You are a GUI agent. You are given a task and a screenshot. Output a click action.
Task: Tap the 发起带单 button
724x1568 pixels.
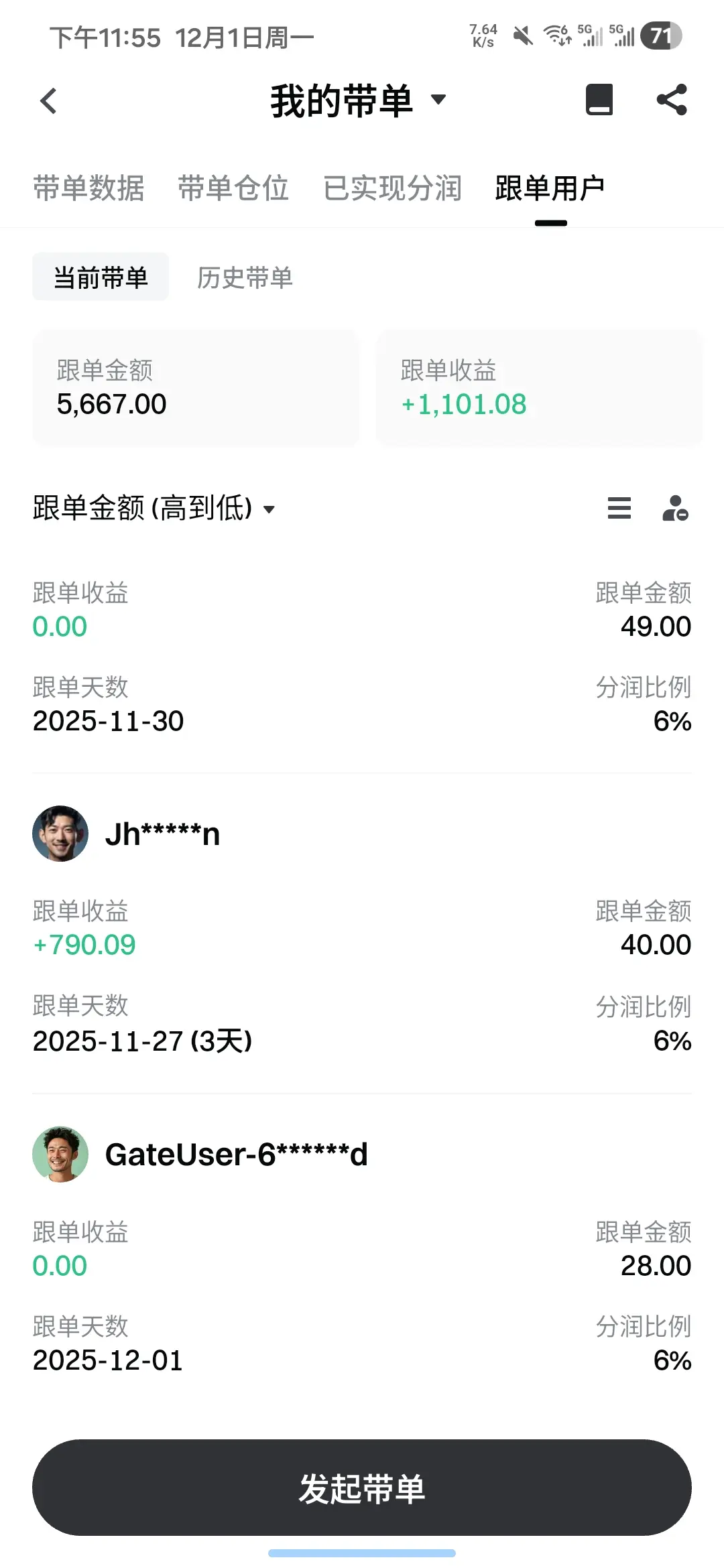[362, 1488]
